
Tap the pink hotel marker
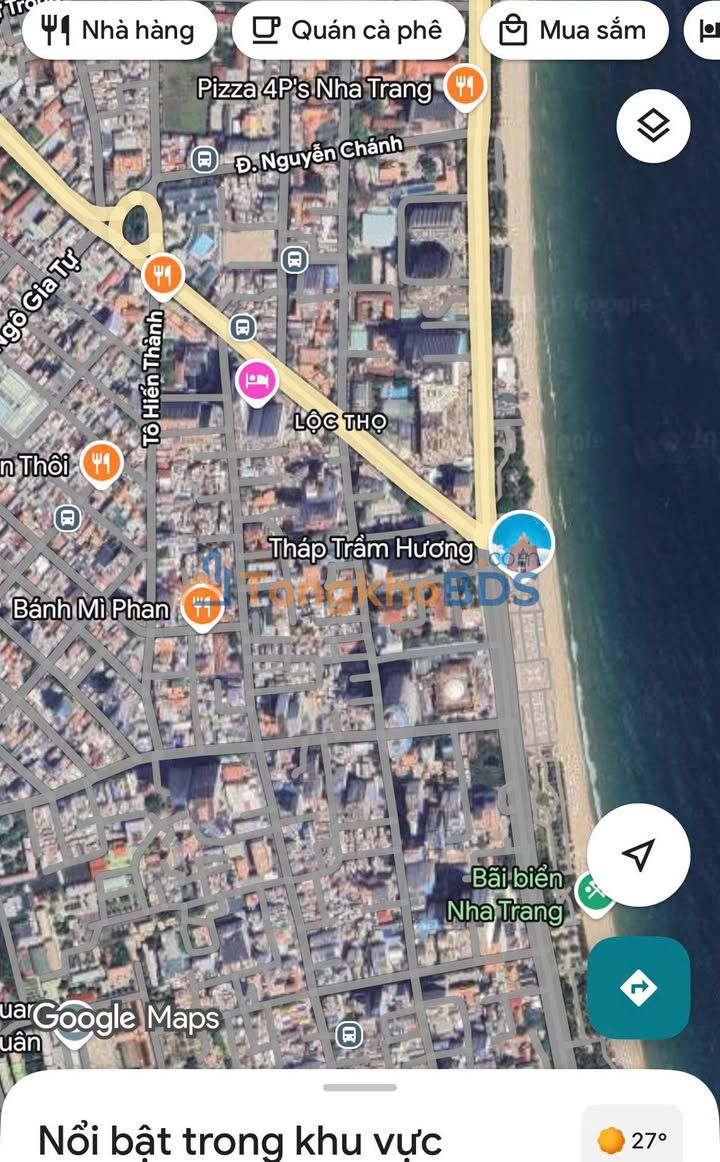pos(256,382)
